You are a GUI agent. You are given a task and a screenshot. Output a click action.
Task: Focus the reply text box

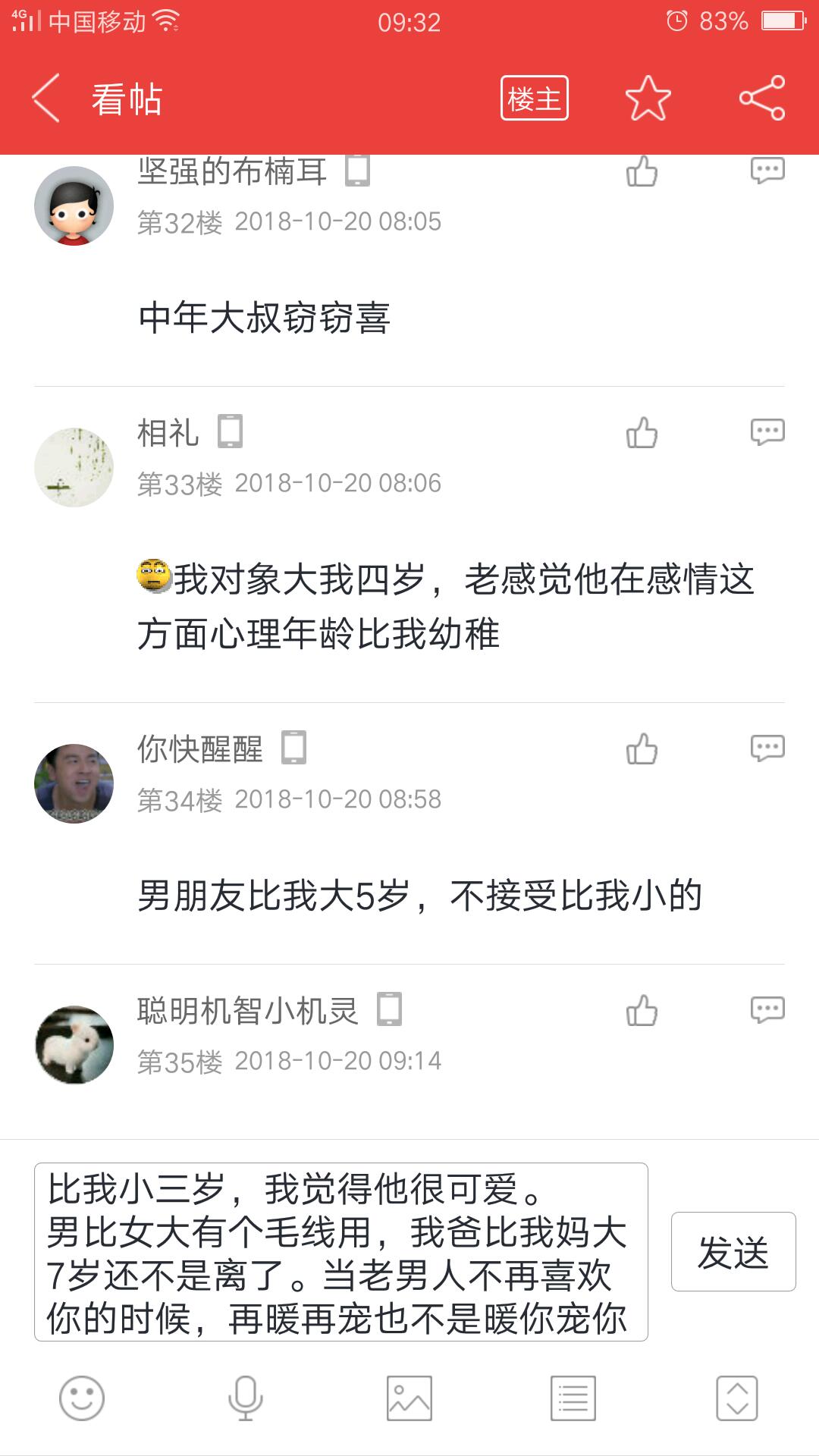(341, 1251)
